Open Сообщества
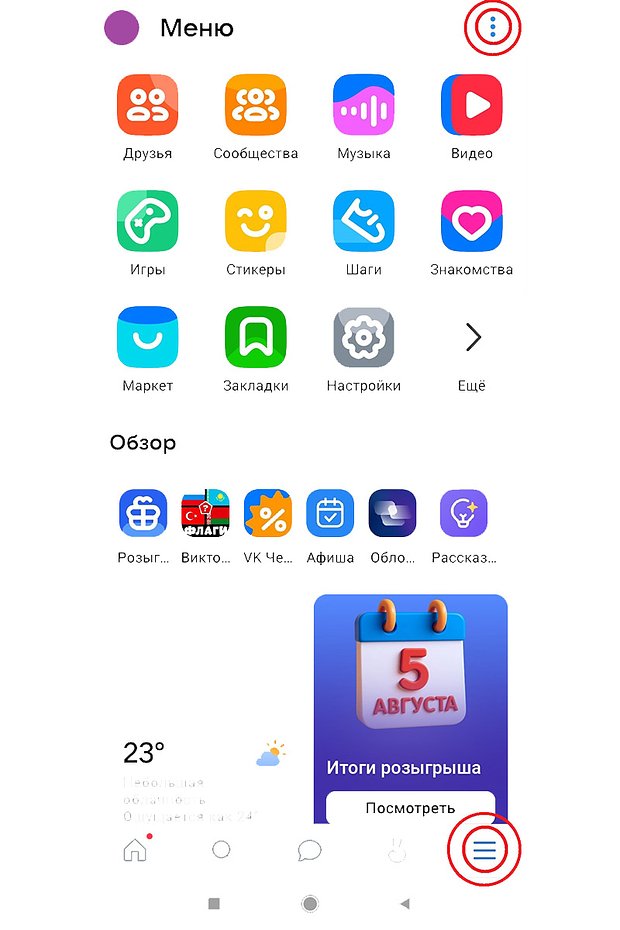 point(256,105)
